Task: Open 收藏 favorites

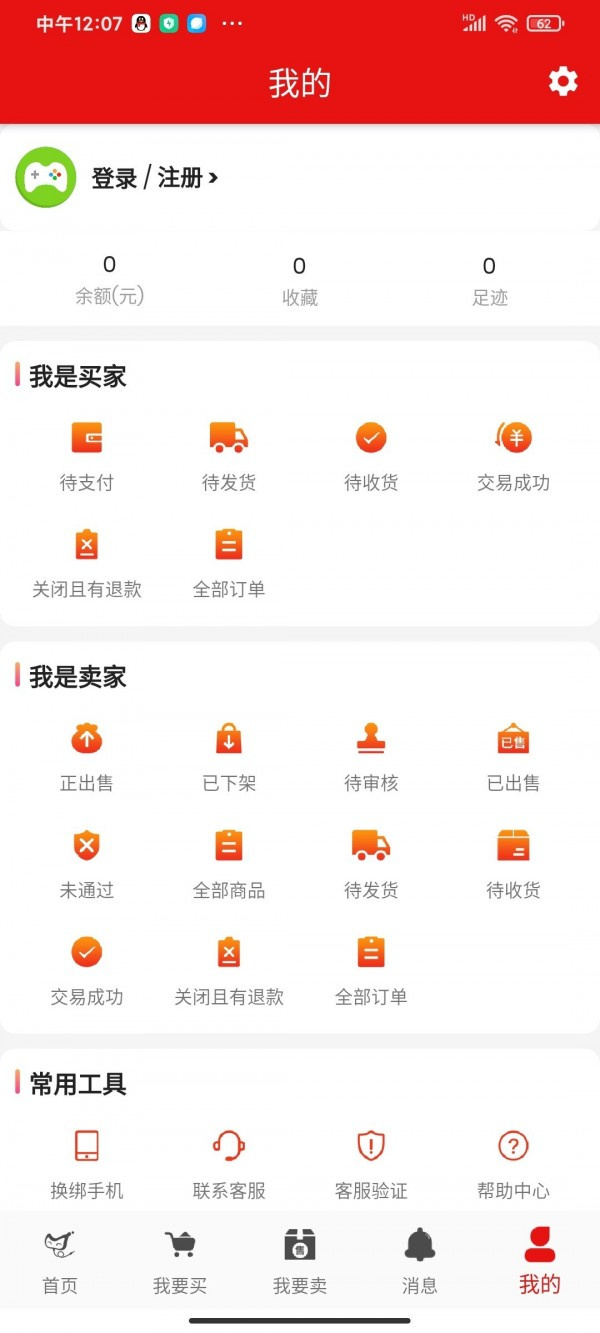Action: 299,280
